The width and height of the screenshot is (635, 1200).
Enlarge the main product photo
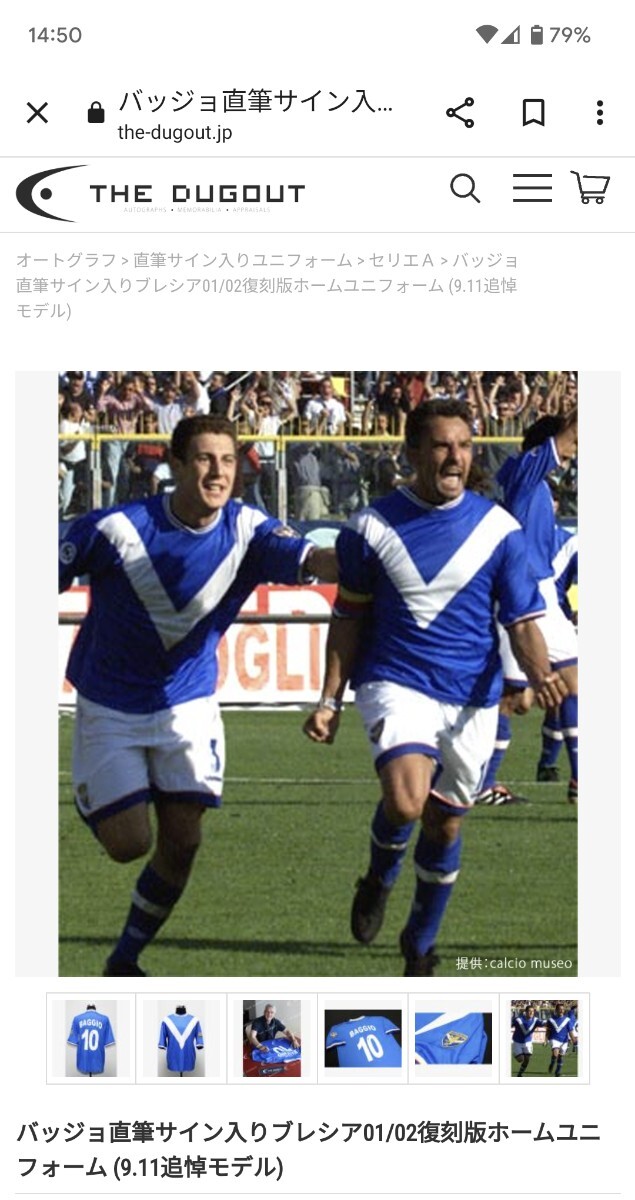click(317, 673)
